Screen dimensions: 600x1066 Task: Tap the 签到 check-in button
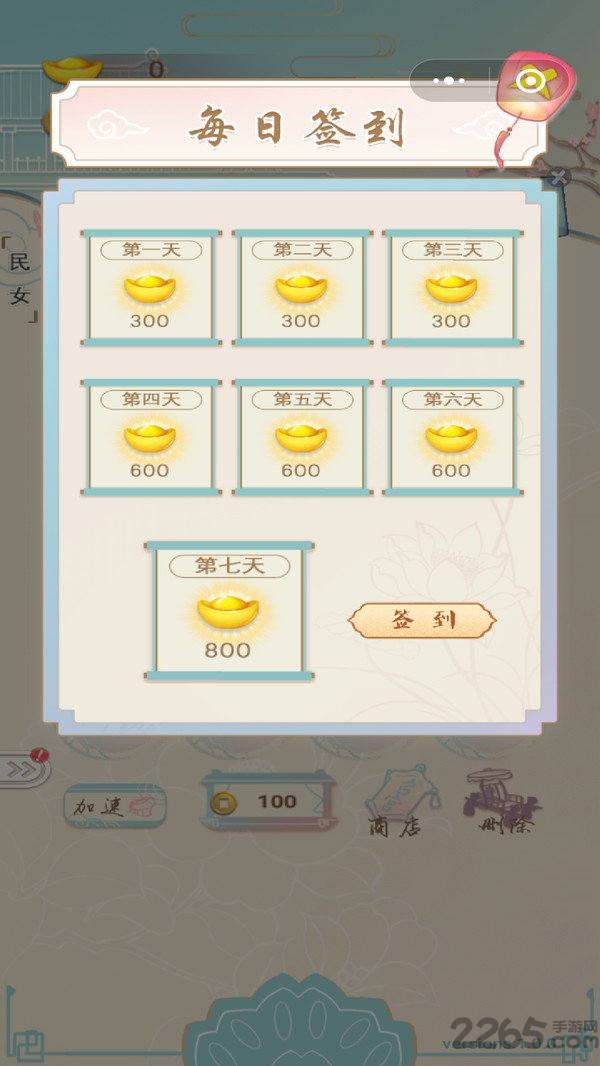422,621
